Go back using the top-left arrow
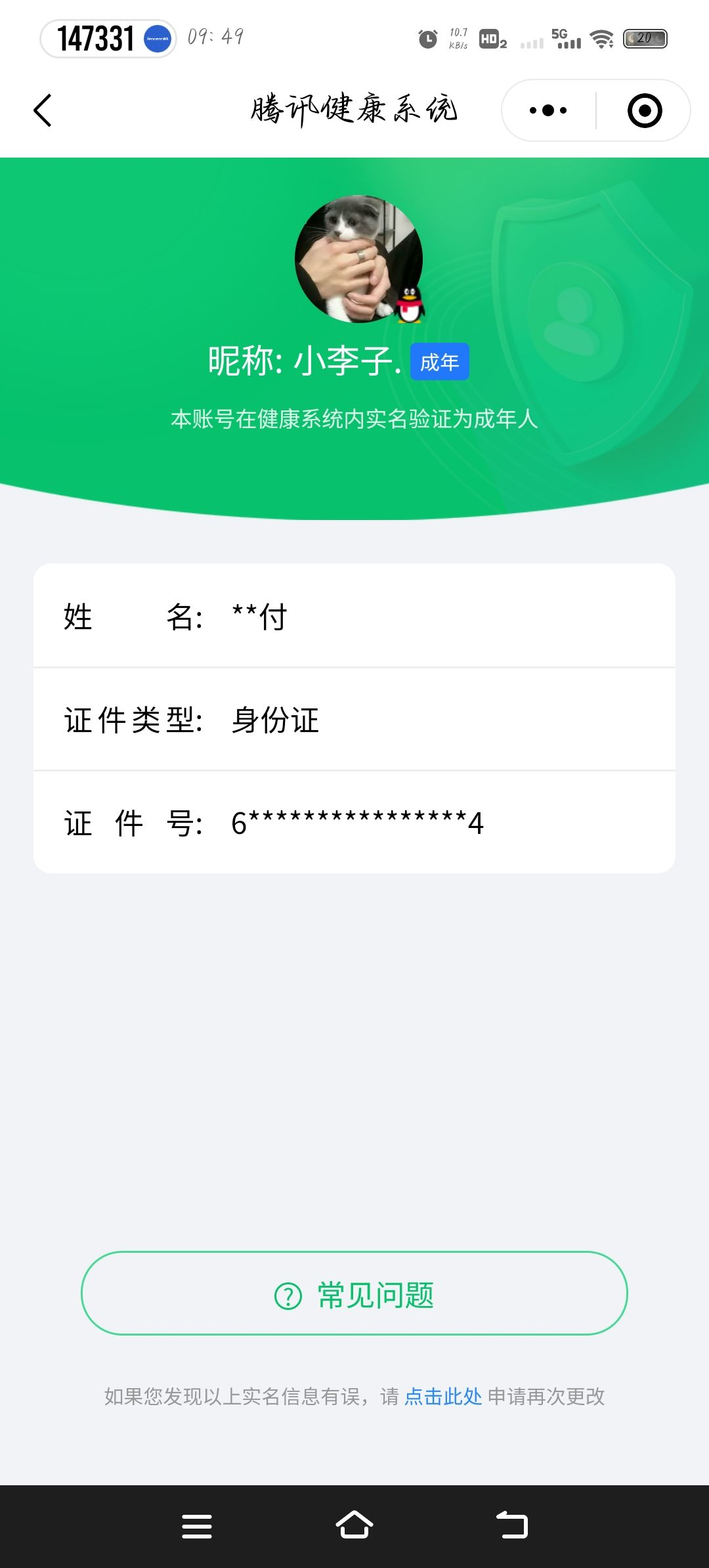This screenshot has height=1568, width=709. tap(43, 110)
